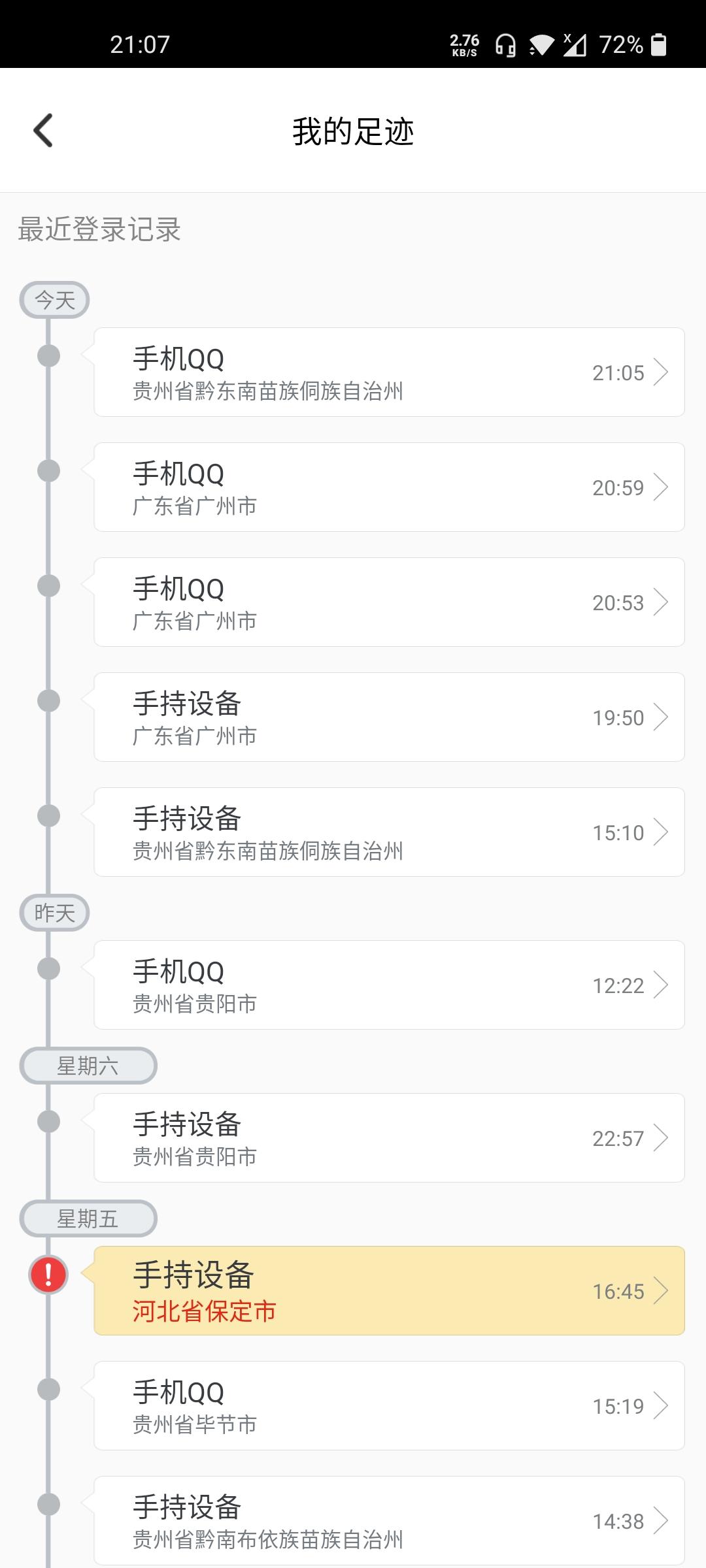706x1568 pixels.
Task: View the 14:38 手持设备 黔南 login record
Action: 389,1521
